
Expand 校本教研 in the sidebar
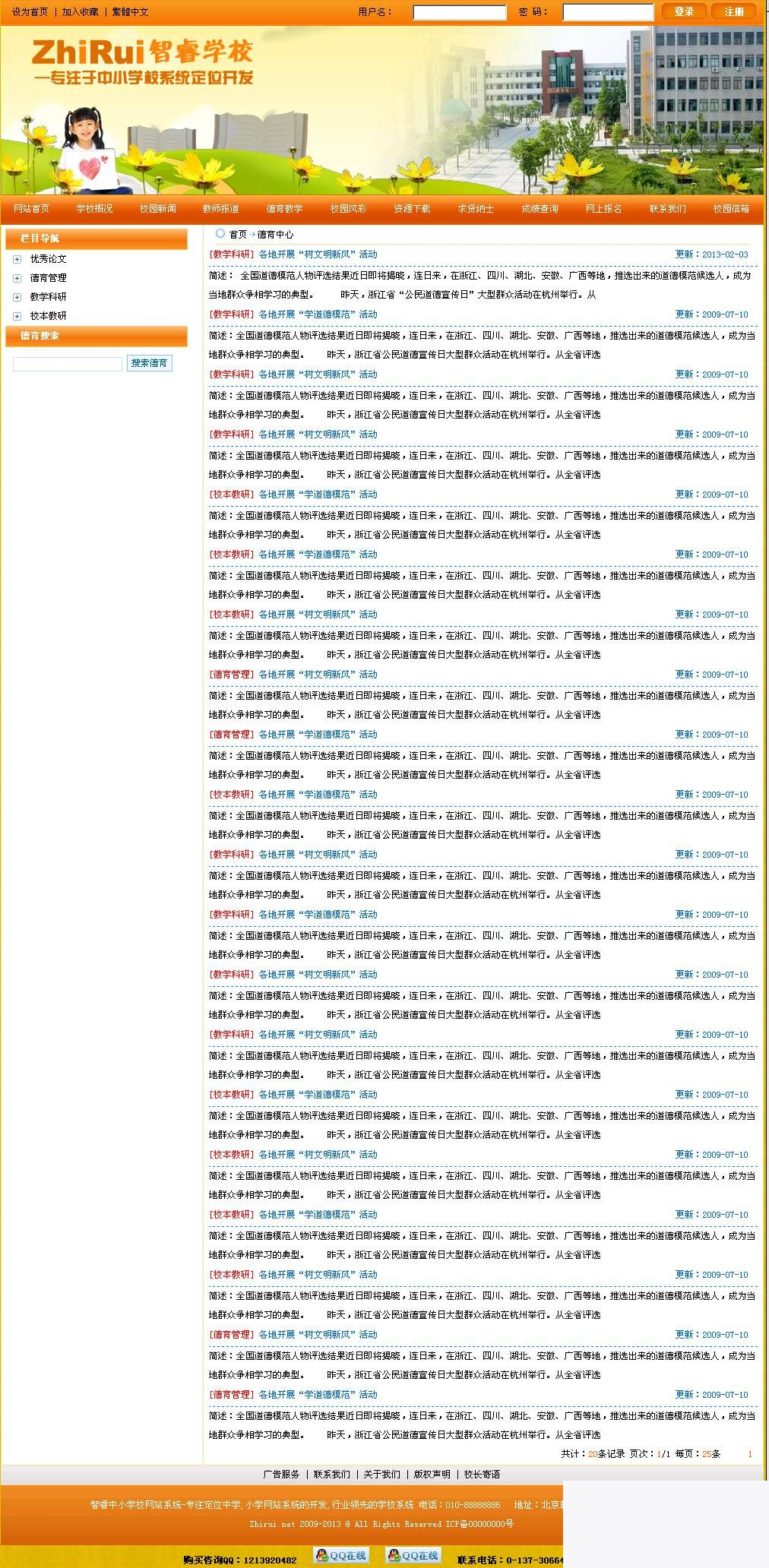tap(17, 316)
